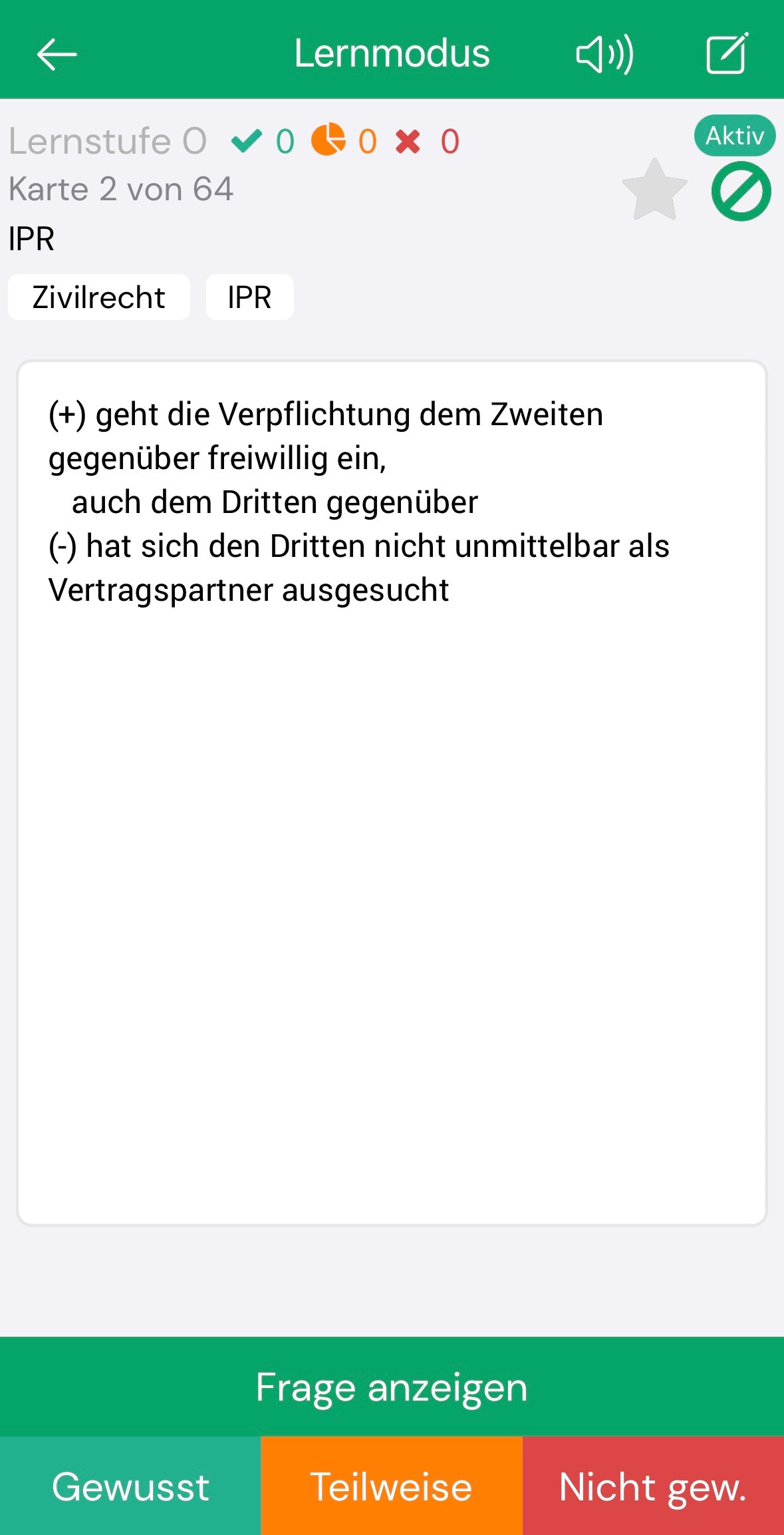Play the card audio via speaker icon
The image size is (784, 1535).
tap(604, 54)
